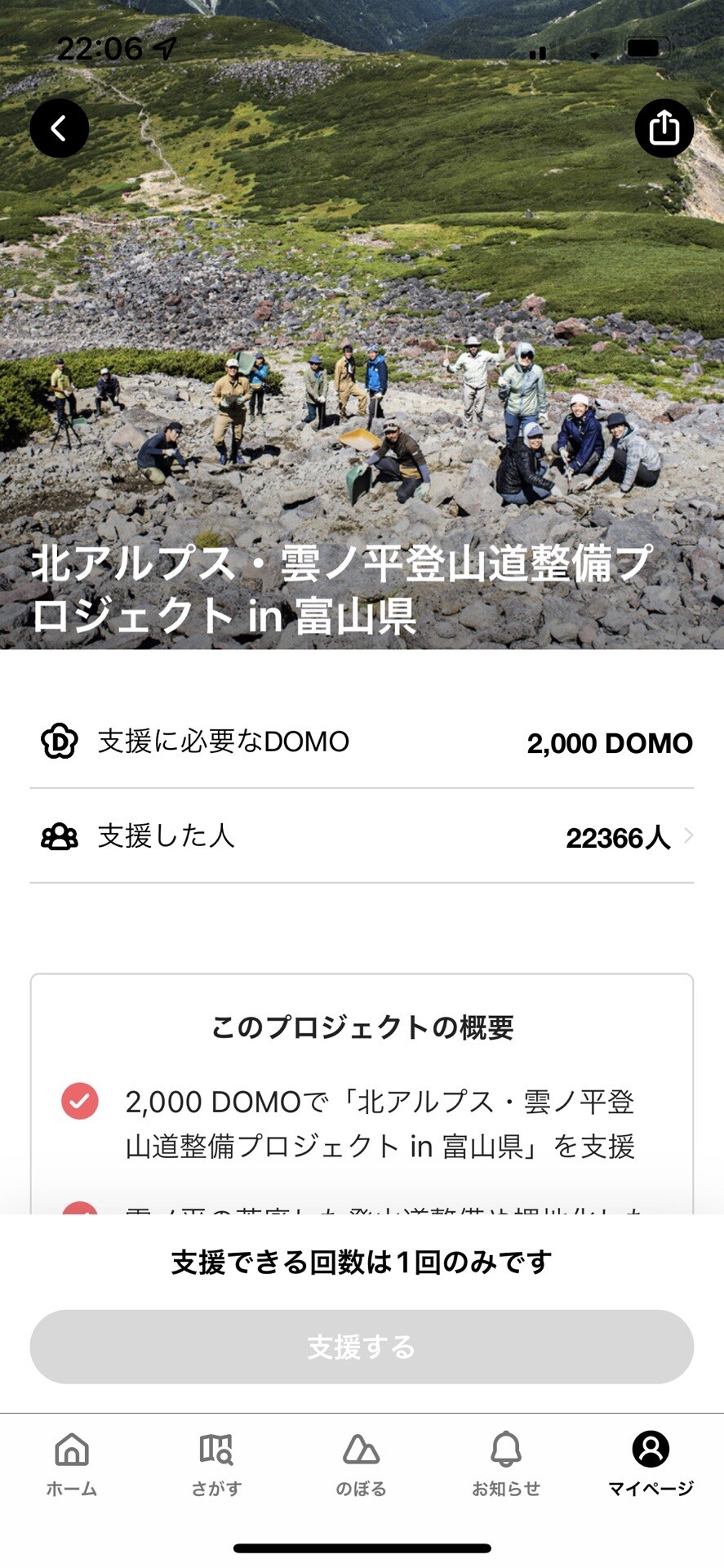Open the 22366人 supporters detail chevron
The height and width of the screenshot is (1568, 724).
(x=688, y=836)
